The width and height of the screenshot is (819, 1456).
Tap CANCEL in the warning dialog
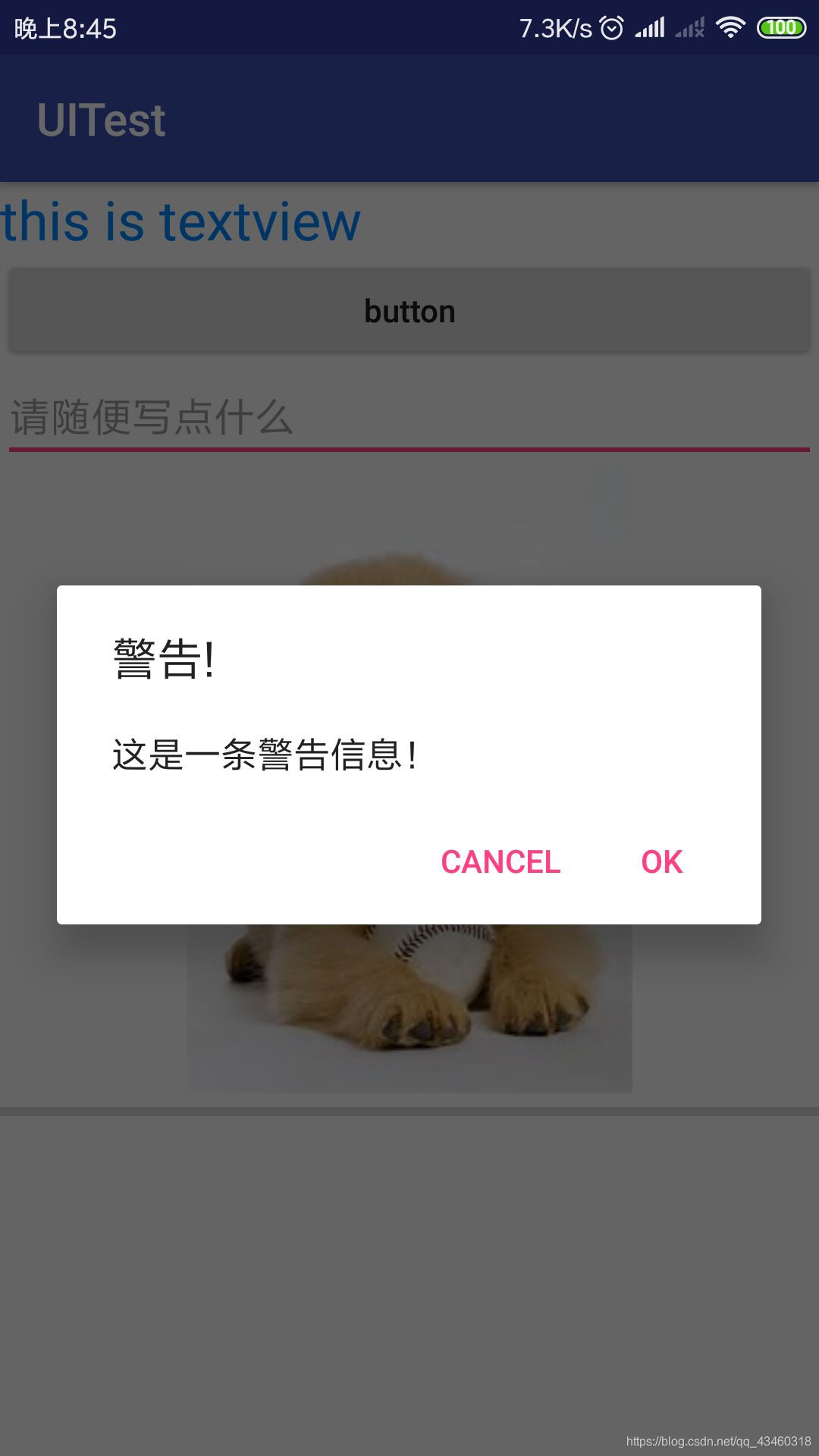click(x=500, y=862)
